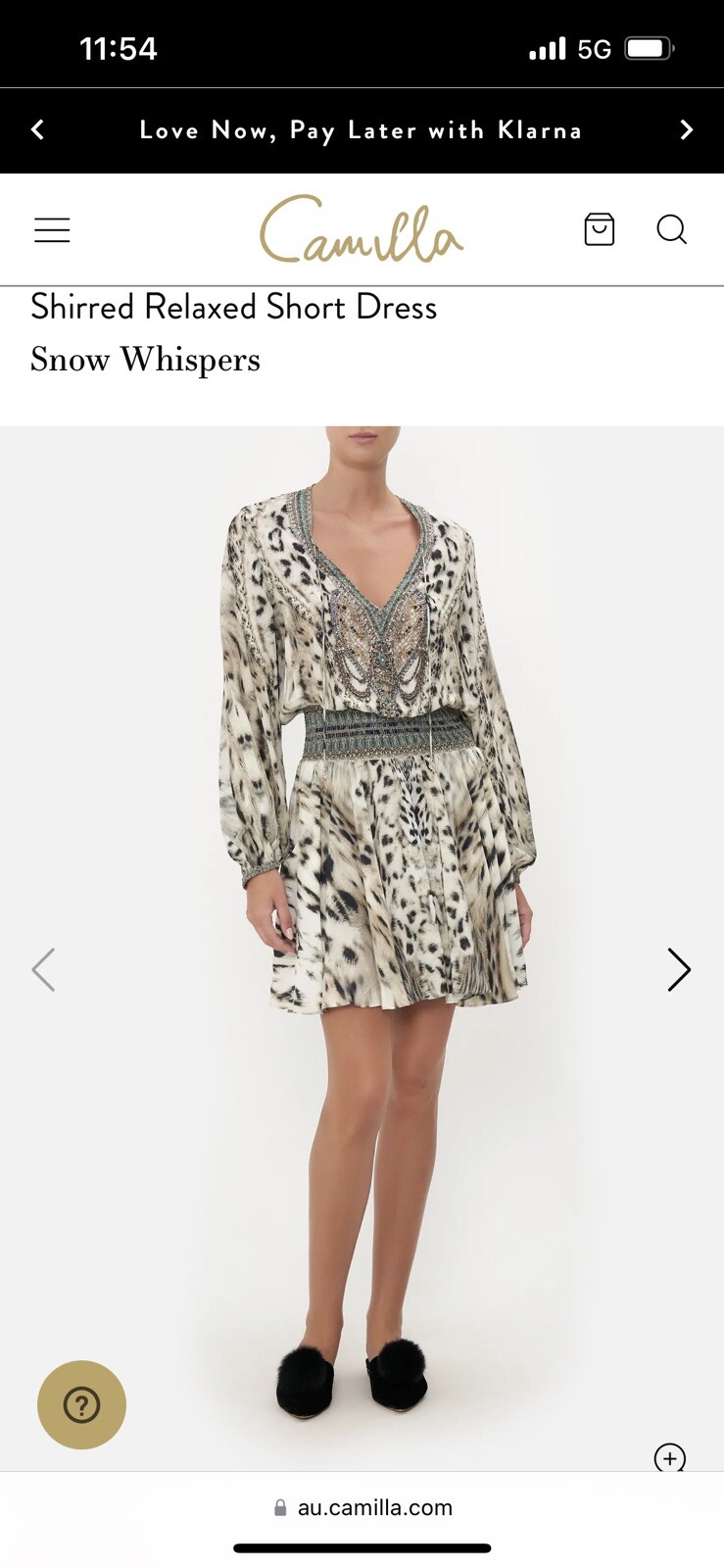Tap the Klarna pay later banner
The height and width of the screenshot is (1568, 724).
(361, 130)
